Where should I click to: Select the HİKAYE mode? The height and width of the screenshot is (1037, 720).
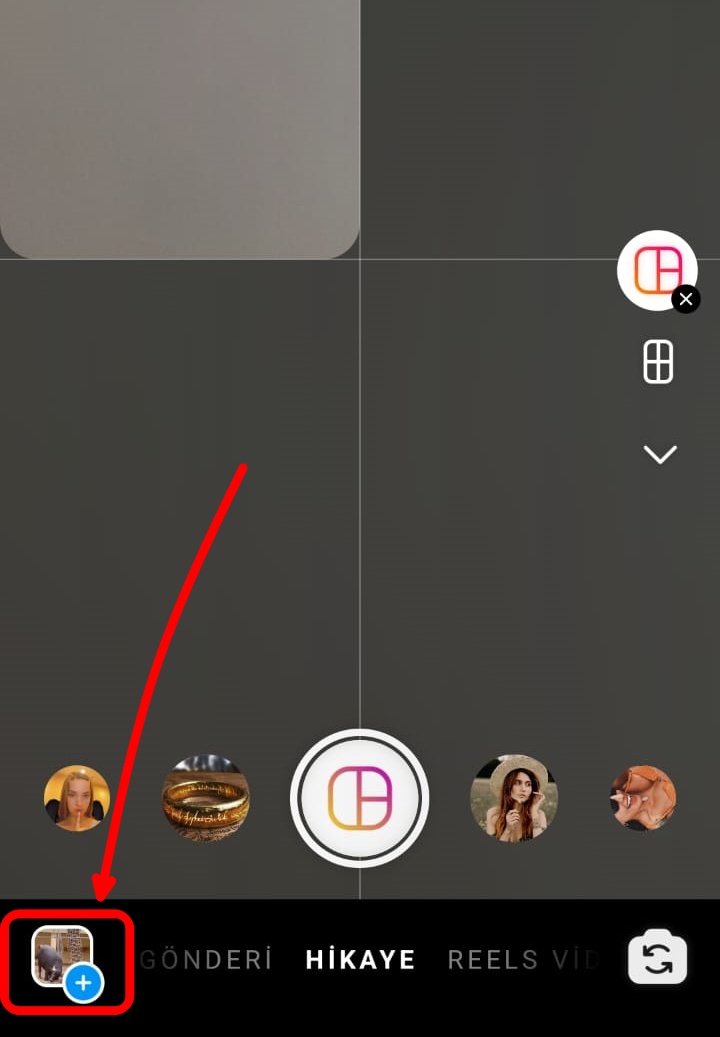(360, 960)
